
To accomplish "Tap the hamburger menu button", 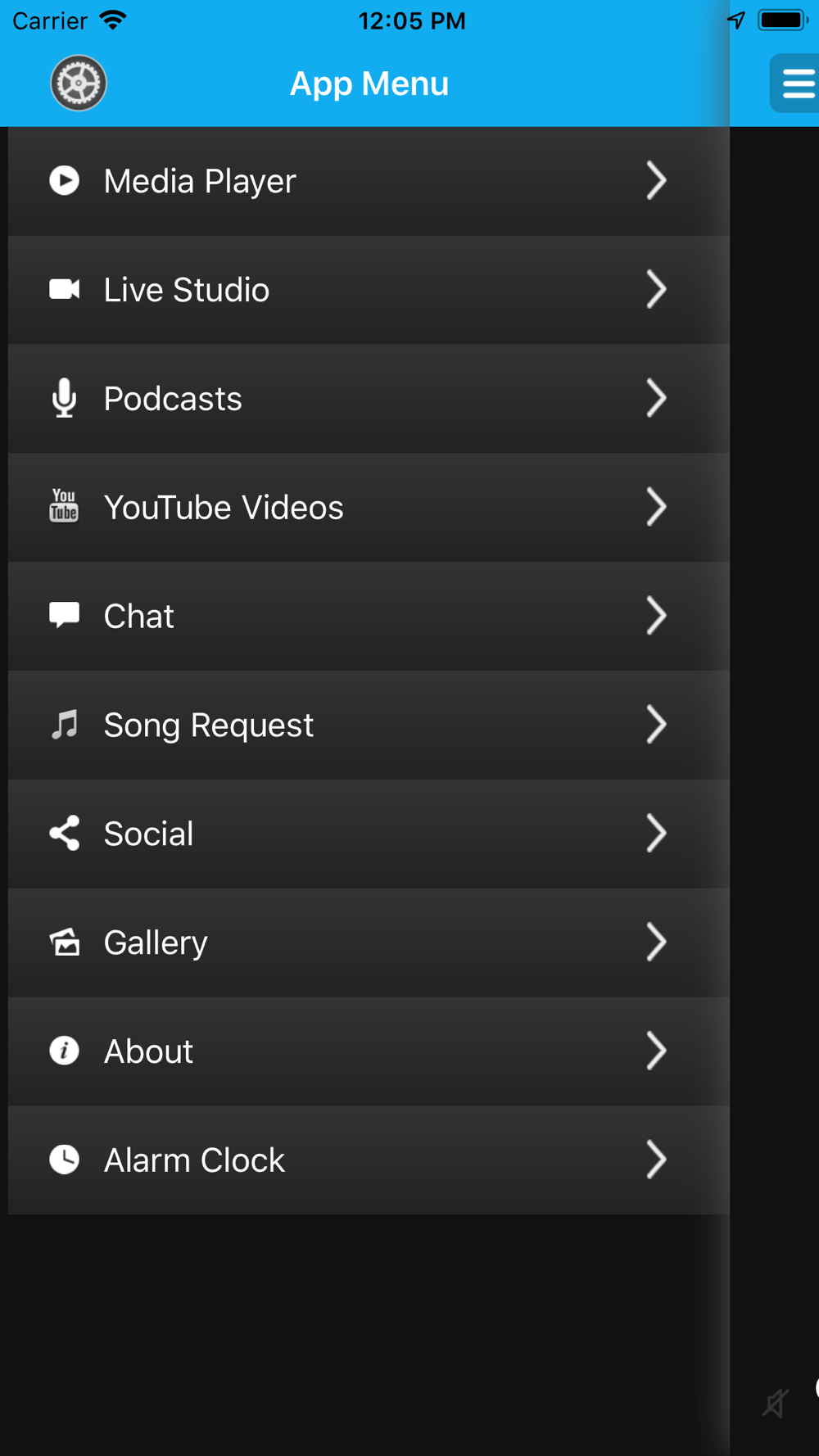I will pos(795,83).
